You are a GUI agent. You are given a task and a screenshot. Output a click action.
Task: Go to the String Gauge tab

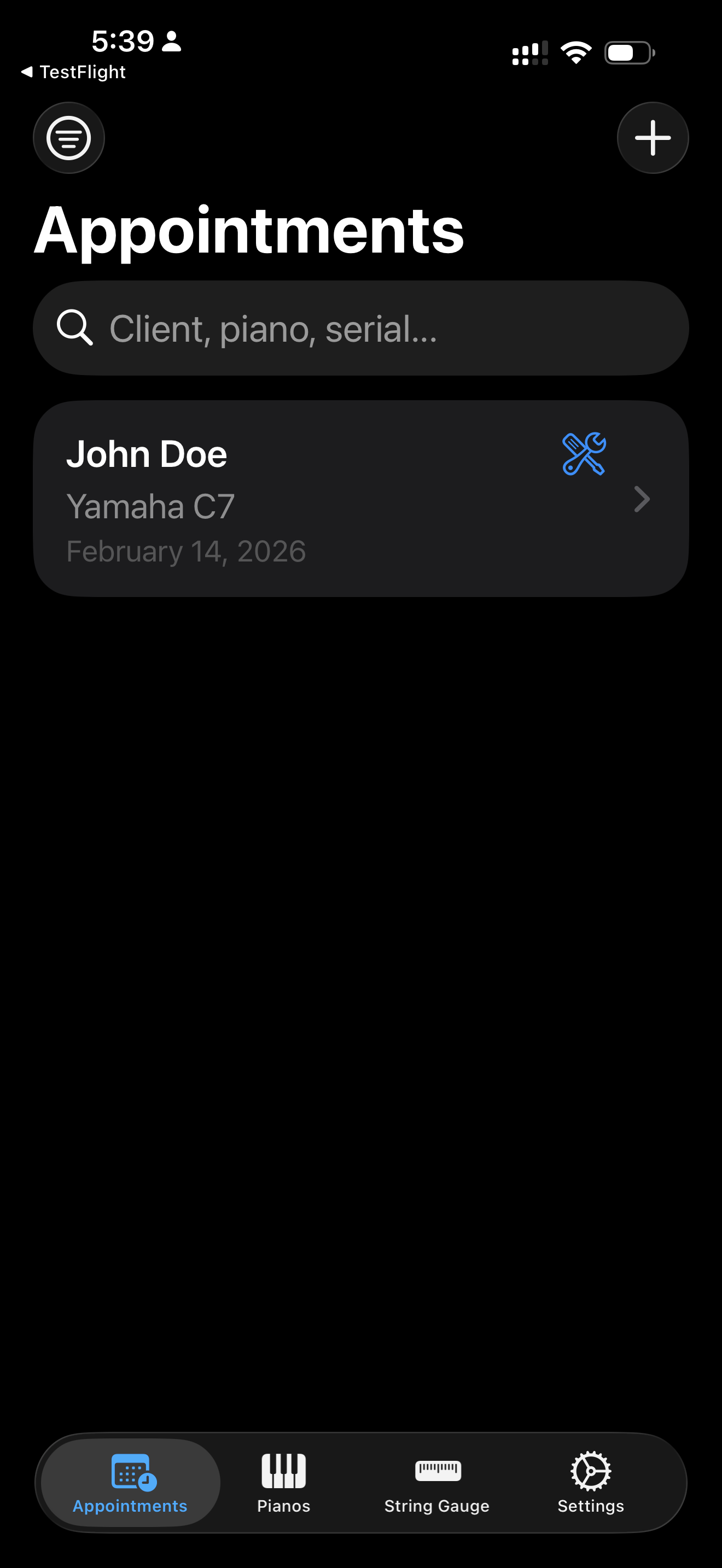coord(437,1483)
